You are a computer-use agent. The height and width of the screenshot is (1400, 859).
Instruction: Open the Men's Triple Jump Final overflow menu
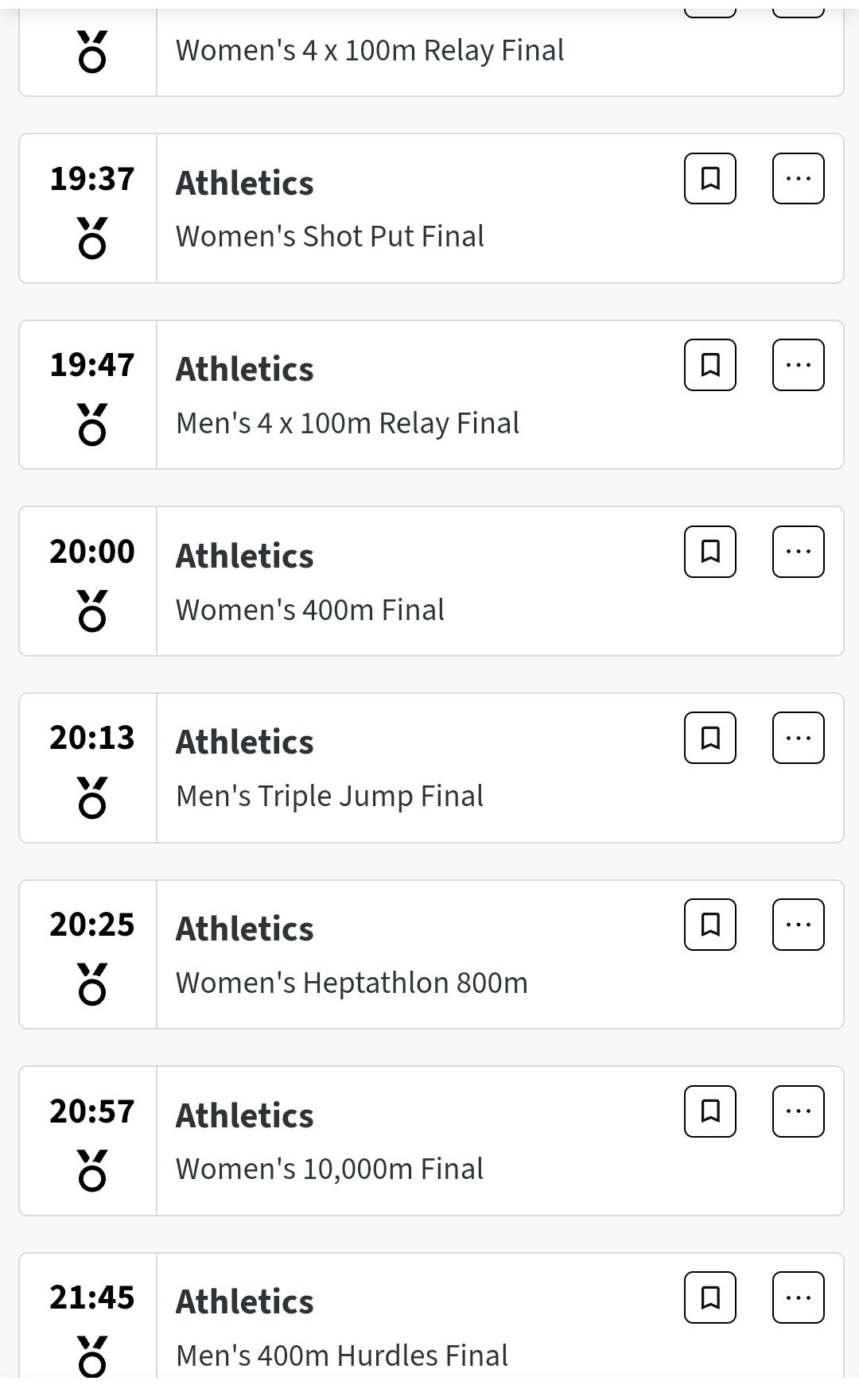(798, 738)
